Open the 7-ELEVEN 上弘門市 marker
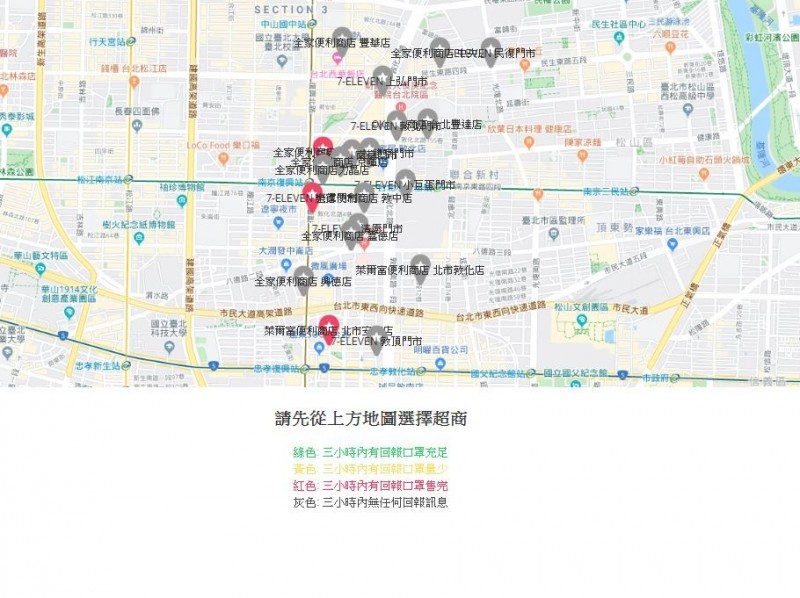800x598 pixels. point(382,76)
